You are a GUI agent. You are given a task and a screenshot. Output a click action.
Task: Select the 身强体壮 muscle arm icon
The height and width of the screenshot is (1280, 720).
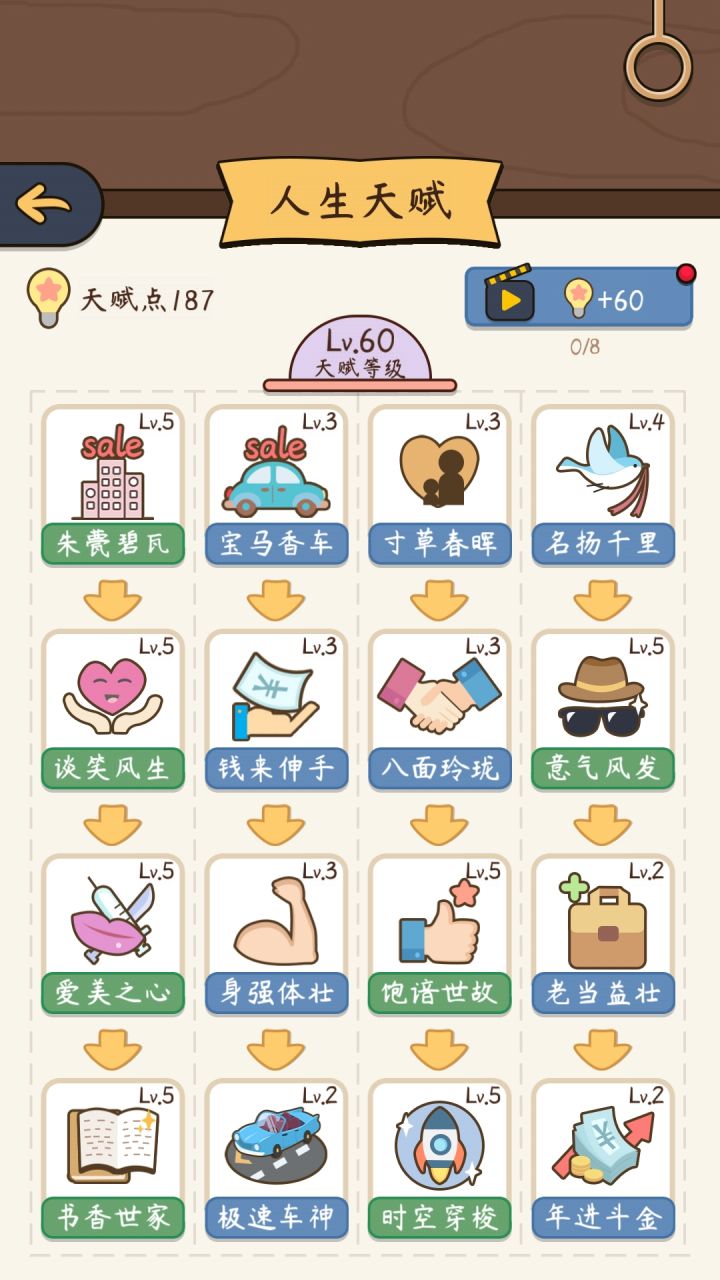click(276, 920)
